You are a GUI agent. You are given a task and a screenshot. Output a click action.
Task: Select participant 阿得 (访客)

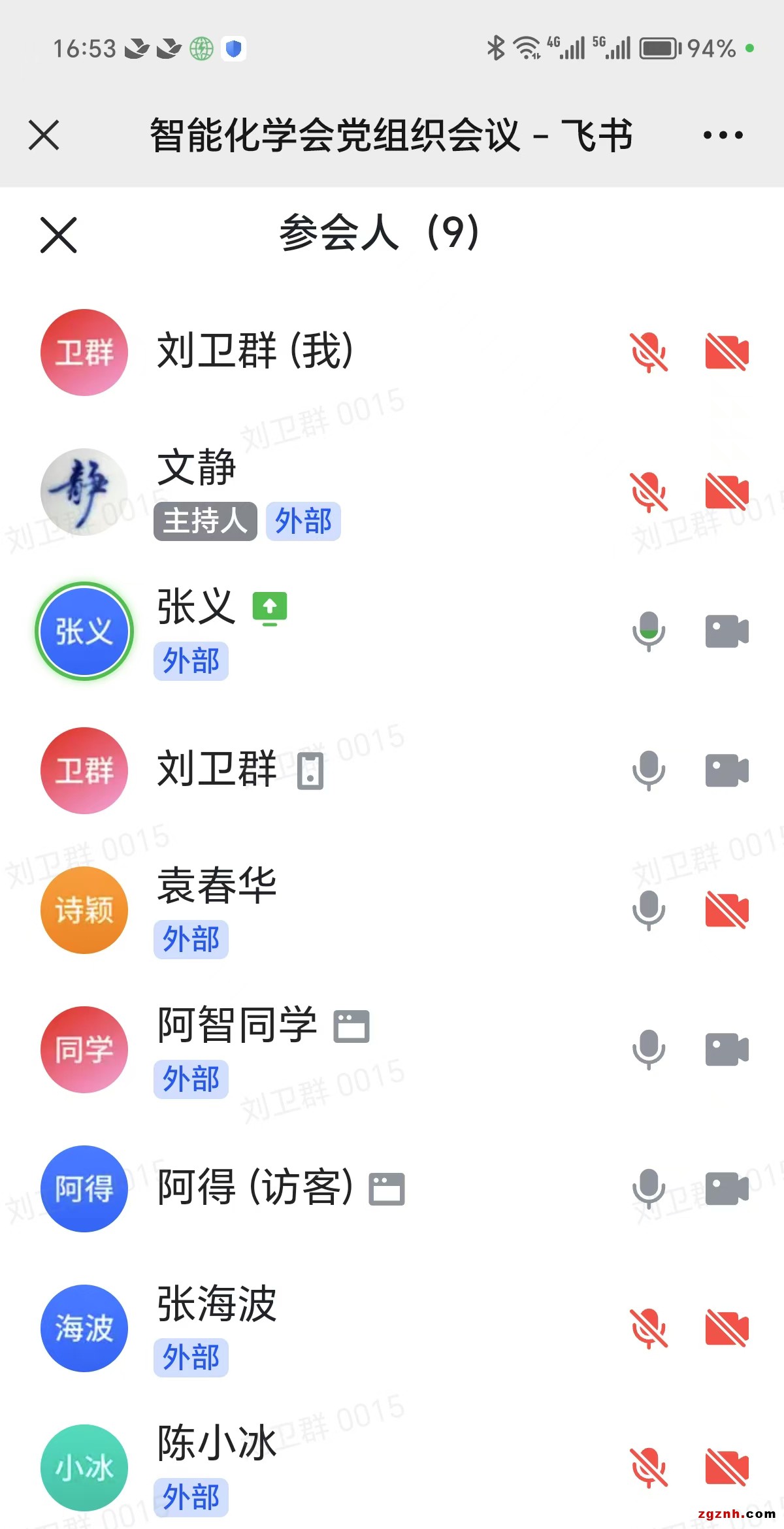[x=255, y=1188]
